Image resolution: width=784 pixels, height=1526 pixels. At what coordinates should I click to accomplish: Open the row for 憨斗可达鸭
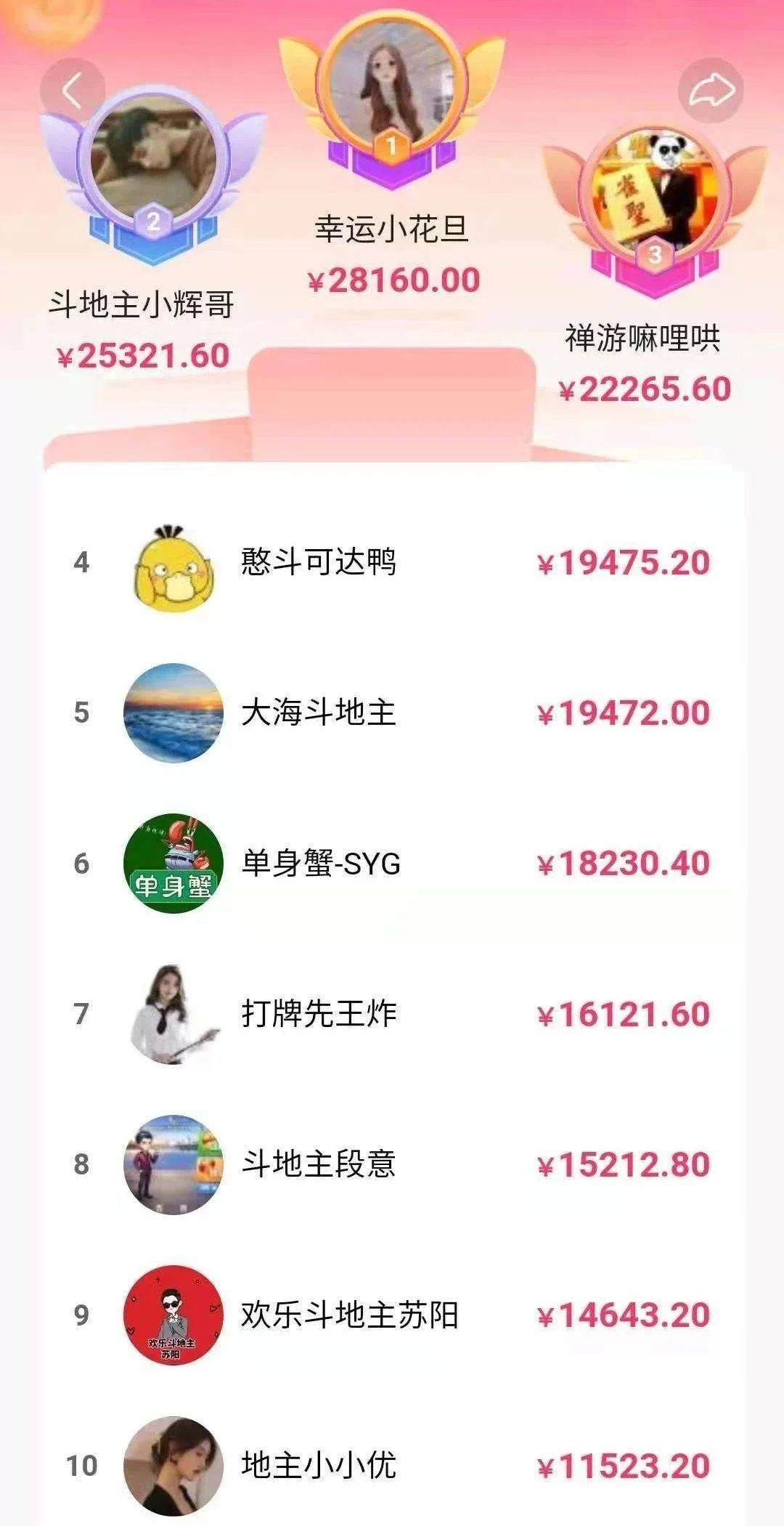(x=392, y=563)
